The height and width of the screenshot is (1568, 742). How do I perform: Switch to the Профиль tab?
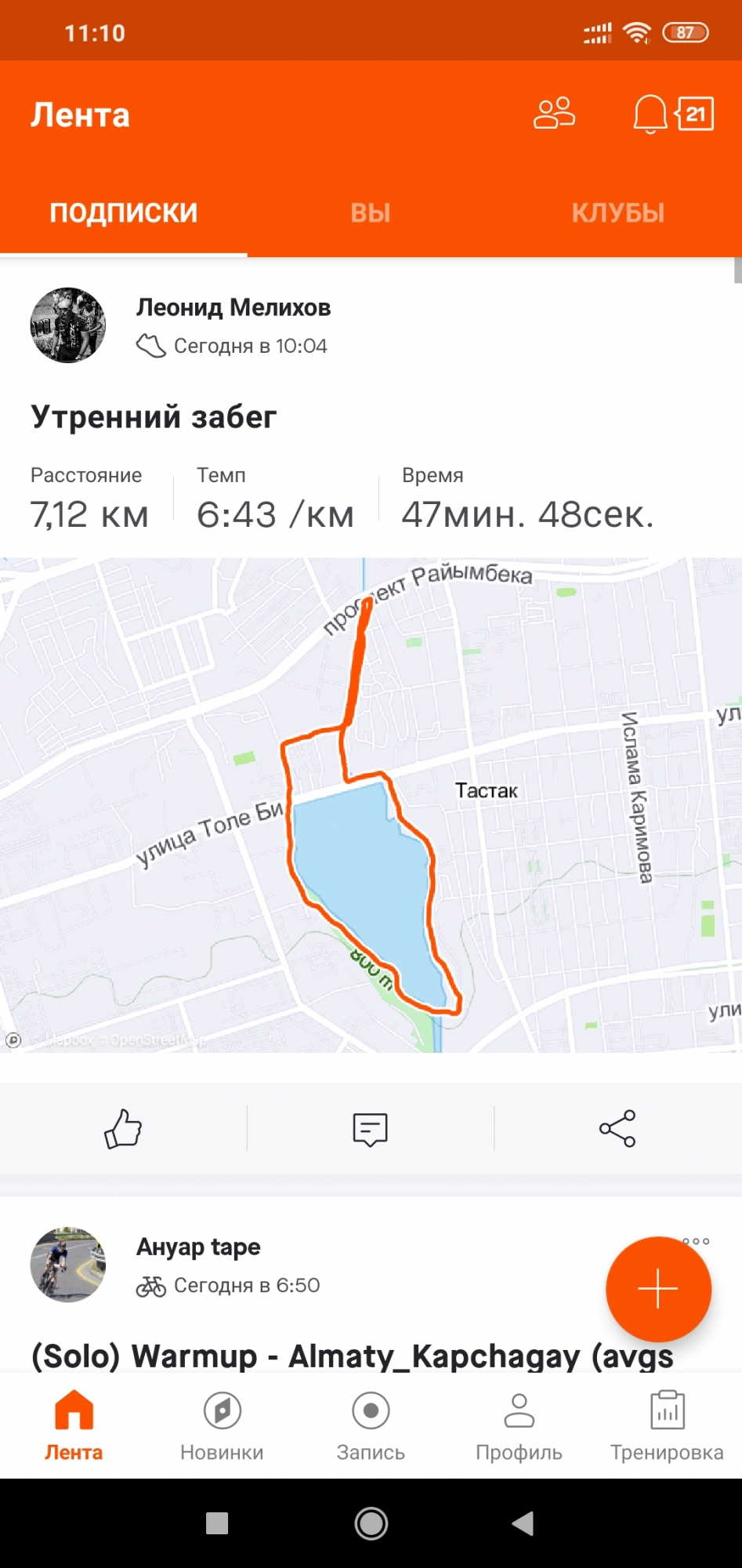tap(519, 1425)
